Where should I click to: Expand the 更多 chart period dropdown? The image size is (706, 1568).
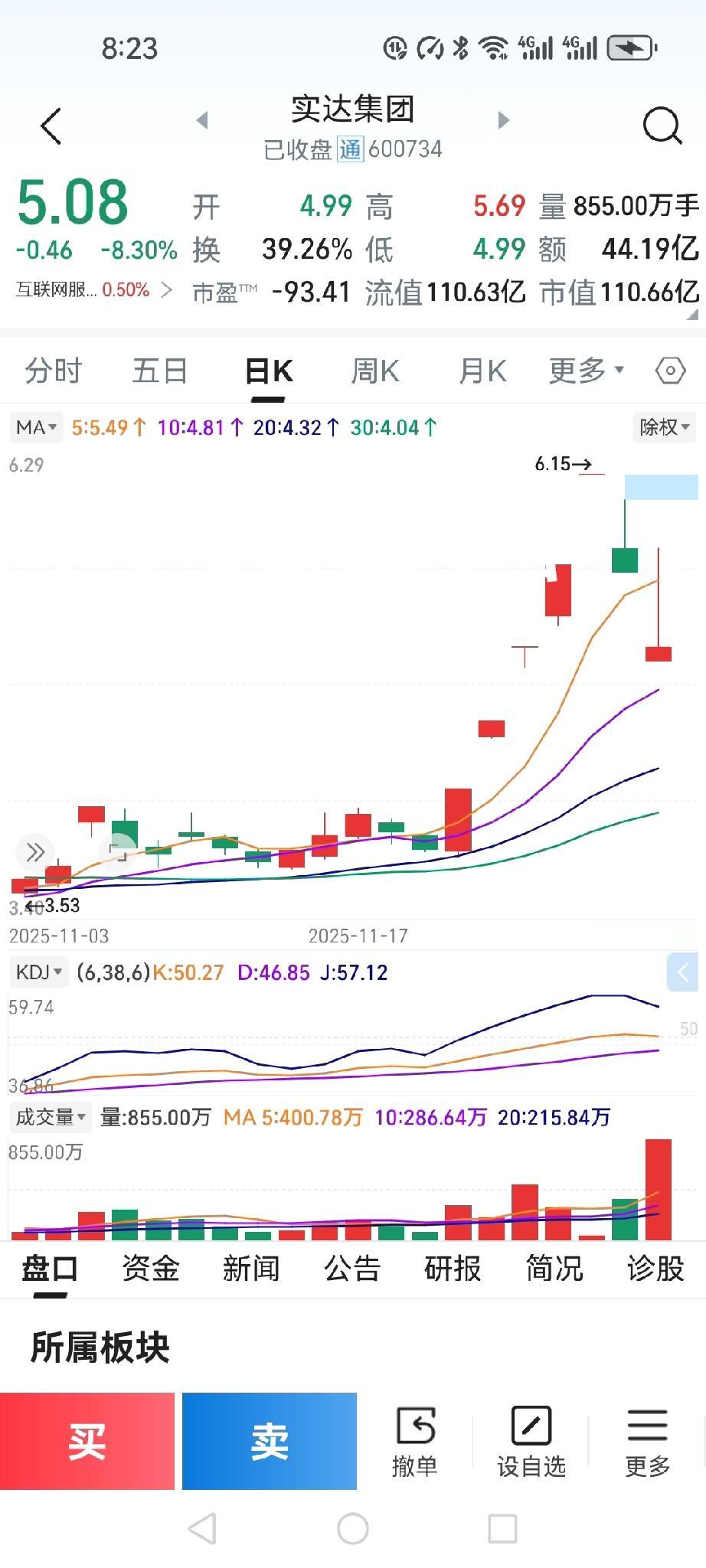click(x=584, y=369)
